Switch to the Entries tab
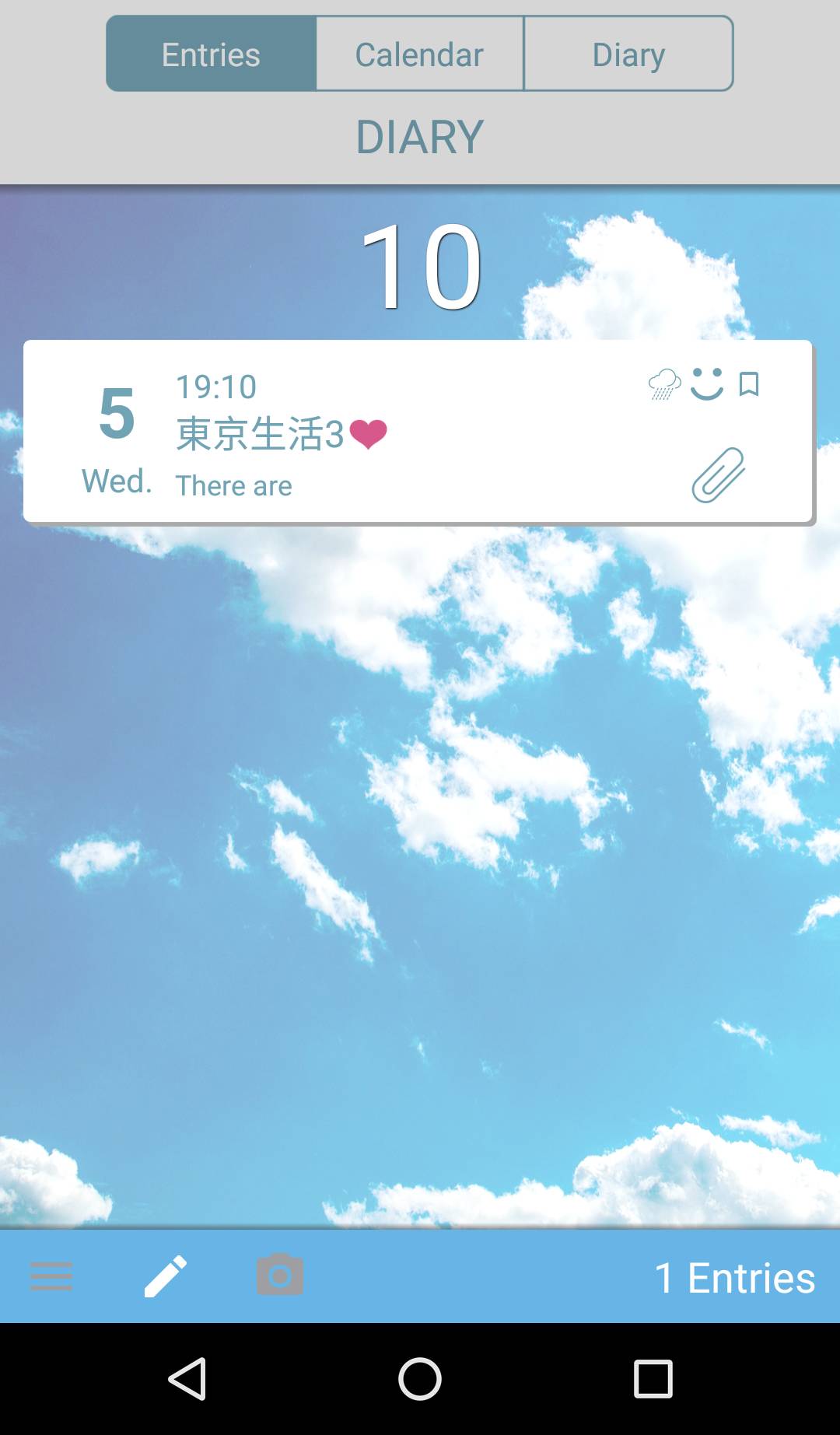This screenshot has width=840, height=1435. pyautogui.click(x=211, y=54)
